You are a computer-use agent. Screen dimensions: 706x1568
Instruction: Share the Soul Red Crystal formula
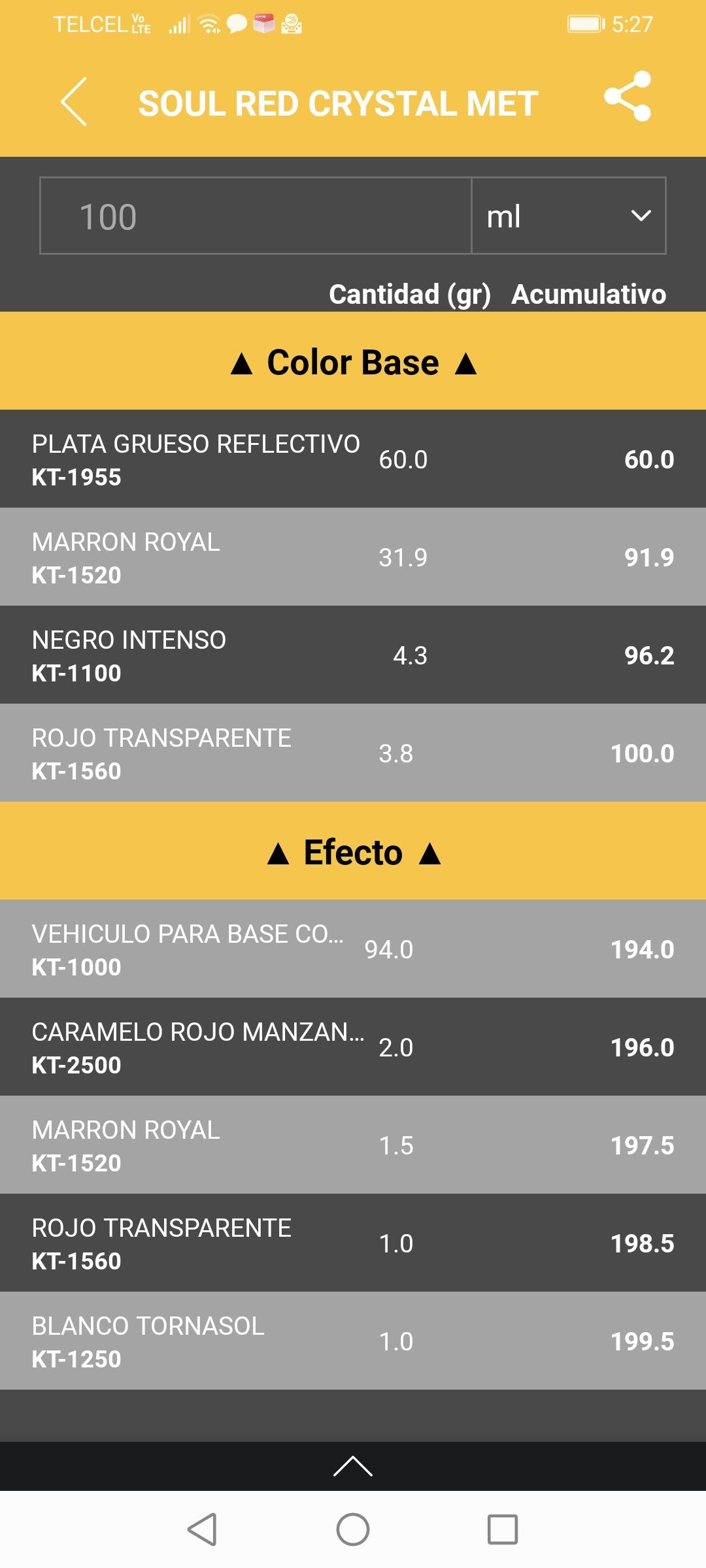click(628, 97)
